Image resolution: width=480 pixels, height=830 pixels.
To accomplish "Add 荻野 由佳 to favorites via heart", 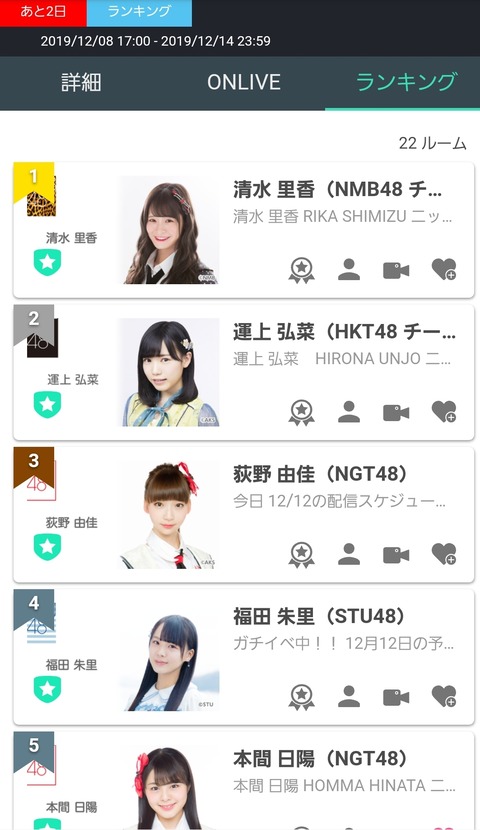I will point(443,554).
